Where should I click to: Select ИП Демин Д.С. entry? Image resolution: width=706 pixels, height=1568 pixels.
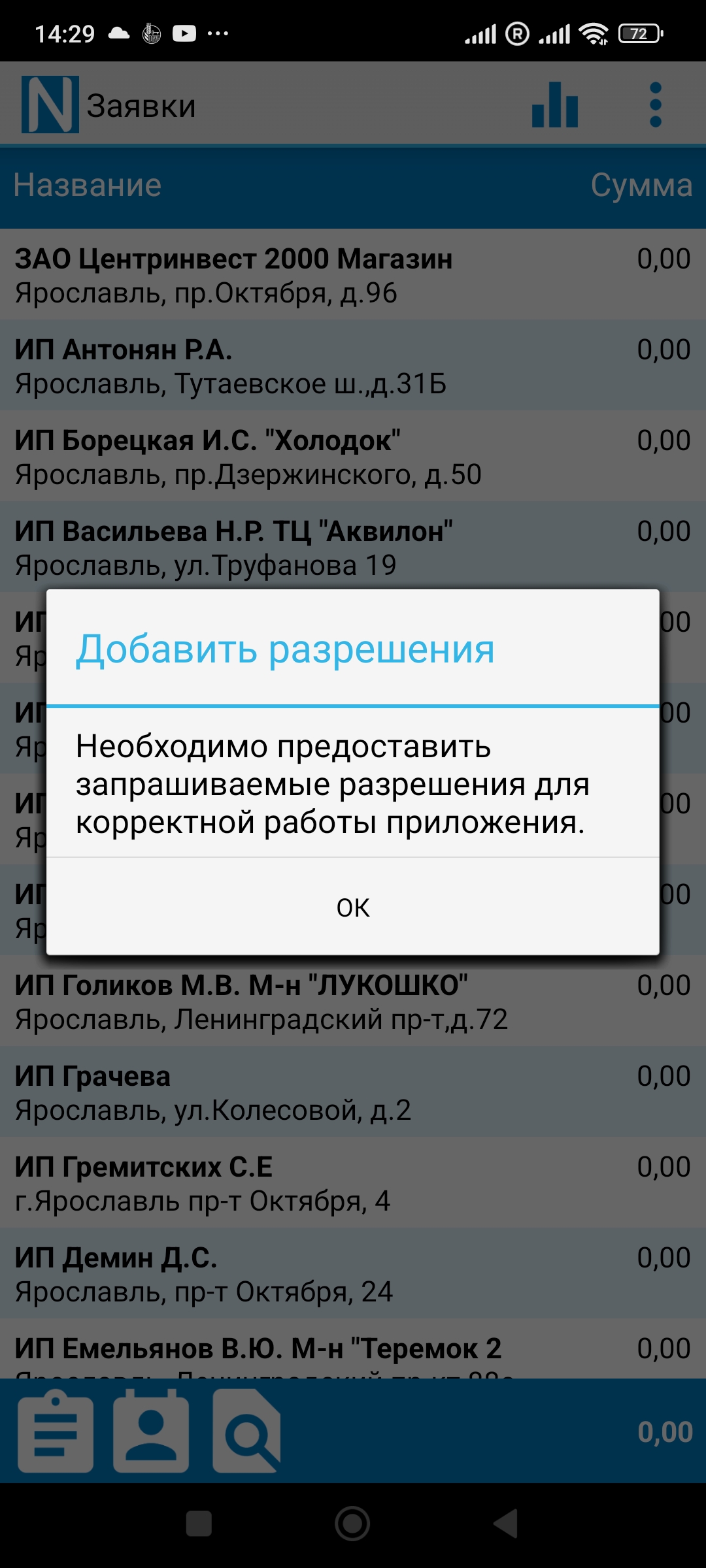coord(353,1273)
